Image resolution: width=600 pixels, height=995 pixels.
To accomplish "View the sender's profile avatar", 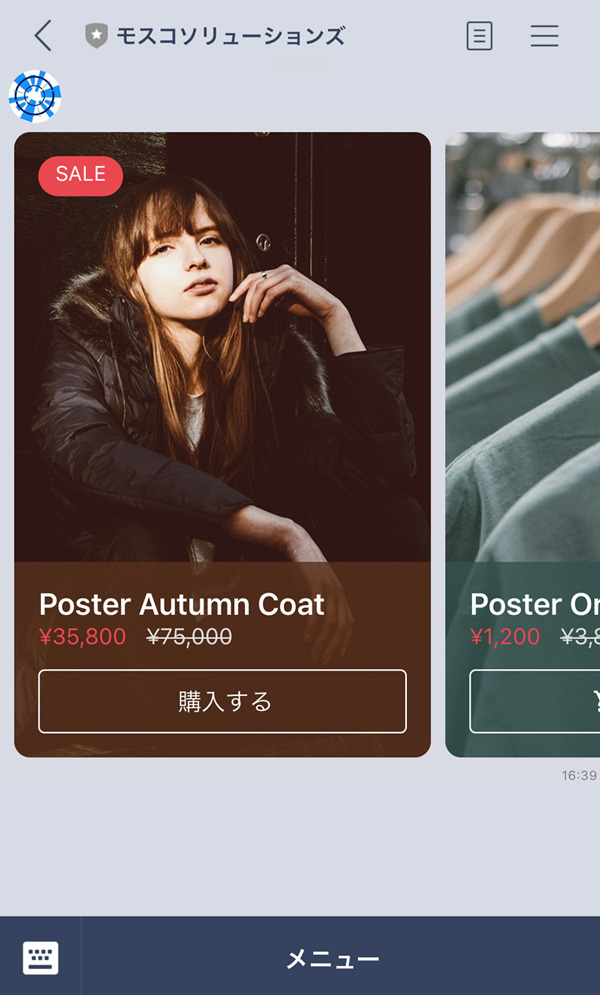I will (x=35, y=96).
